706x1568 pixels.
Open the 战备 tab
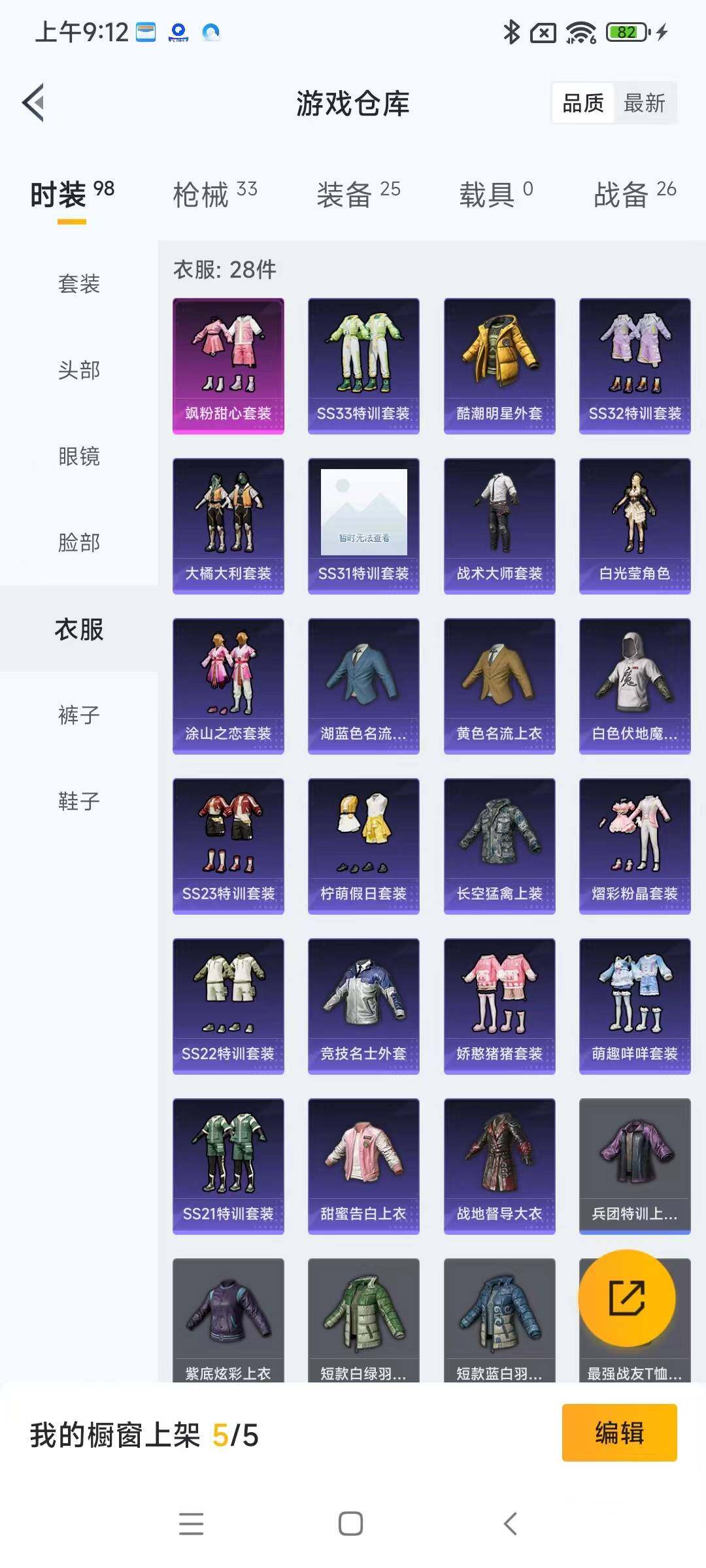pos(635,194)
